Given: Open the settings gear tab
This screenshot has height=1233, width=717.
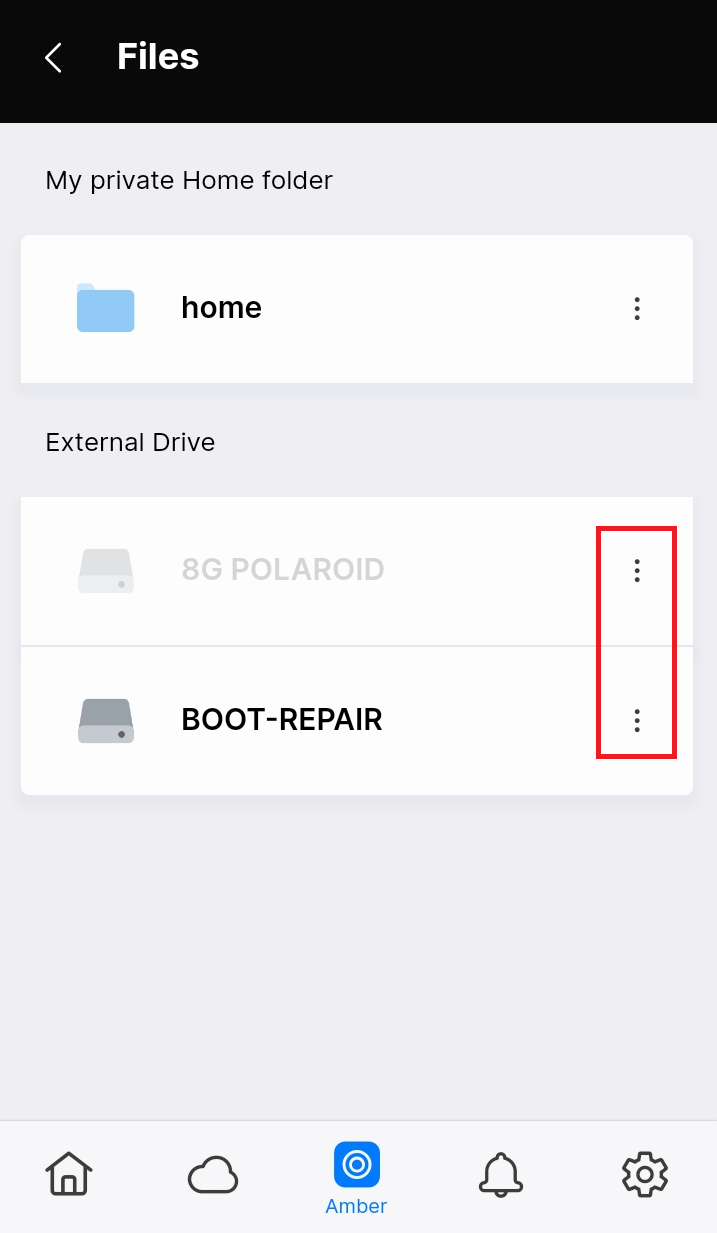Looking at the screenshot, I should 644,1174.
